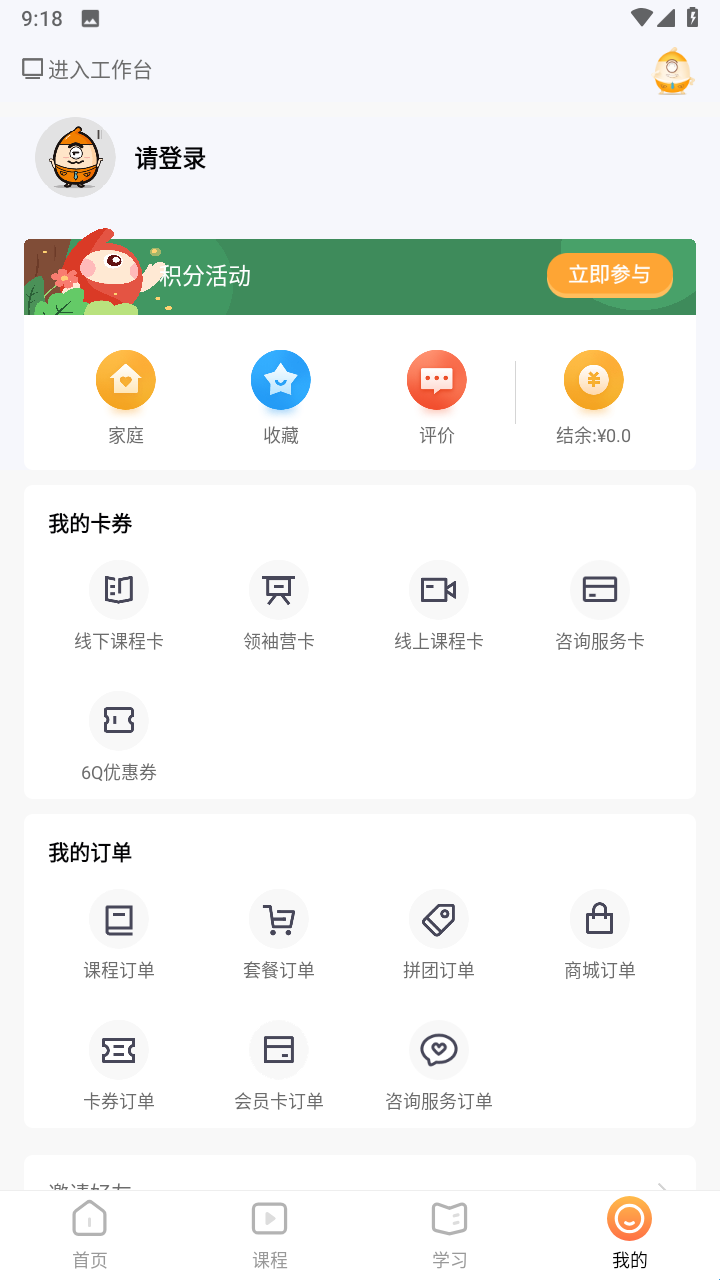
Task: Open 进入工作台 workbench link
Action: pos(87,70)
